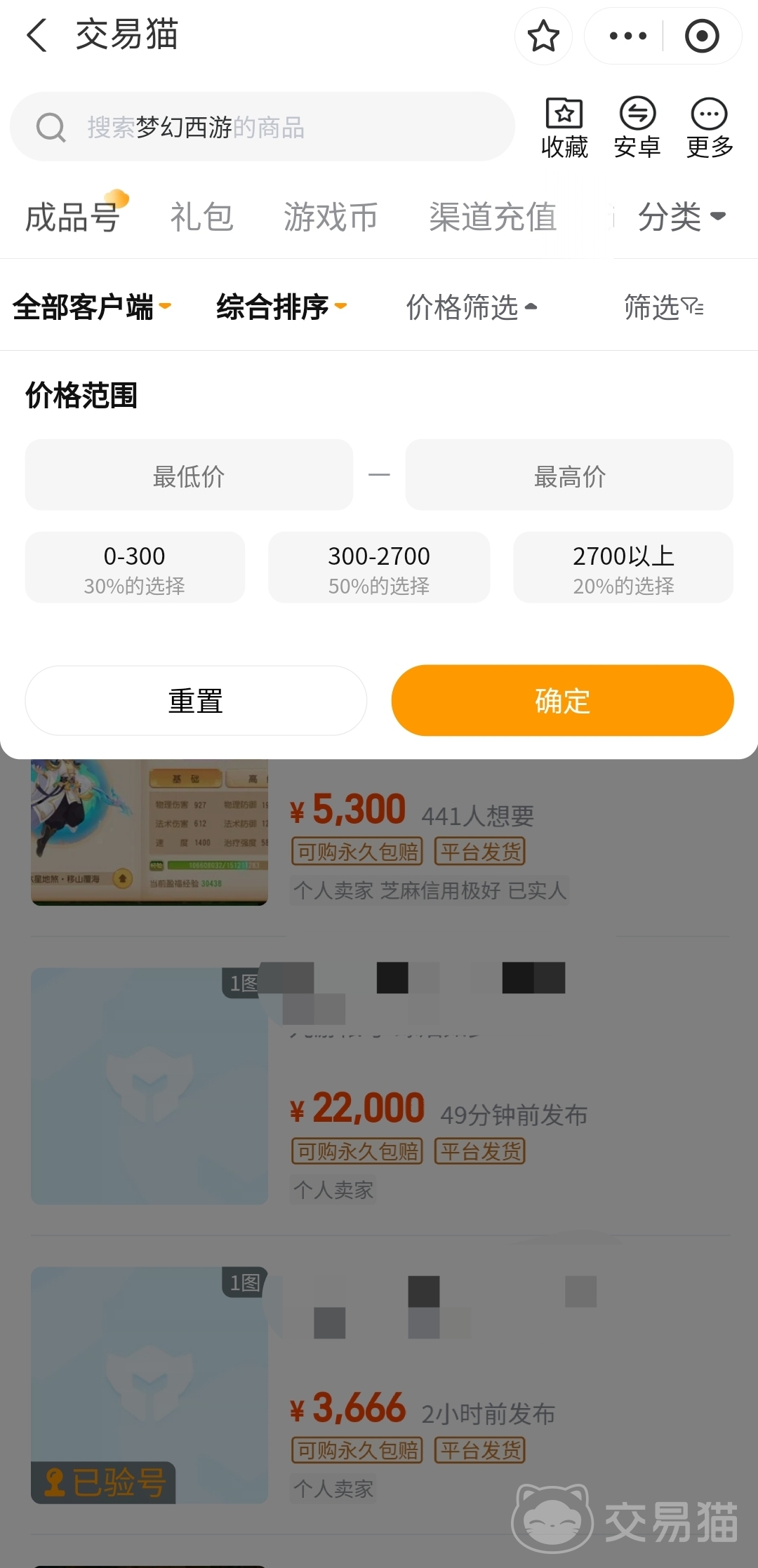Switch platform via 安卓
Image resolution: width=758 pixels, height=1568 pixels.
pos(637,127)
